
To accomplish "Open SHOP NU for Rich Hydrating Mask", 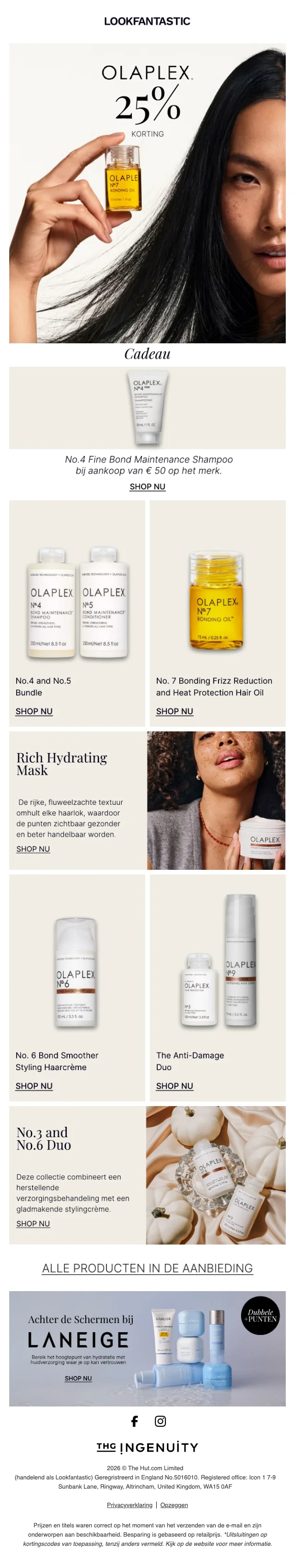I will coord(33,849).
